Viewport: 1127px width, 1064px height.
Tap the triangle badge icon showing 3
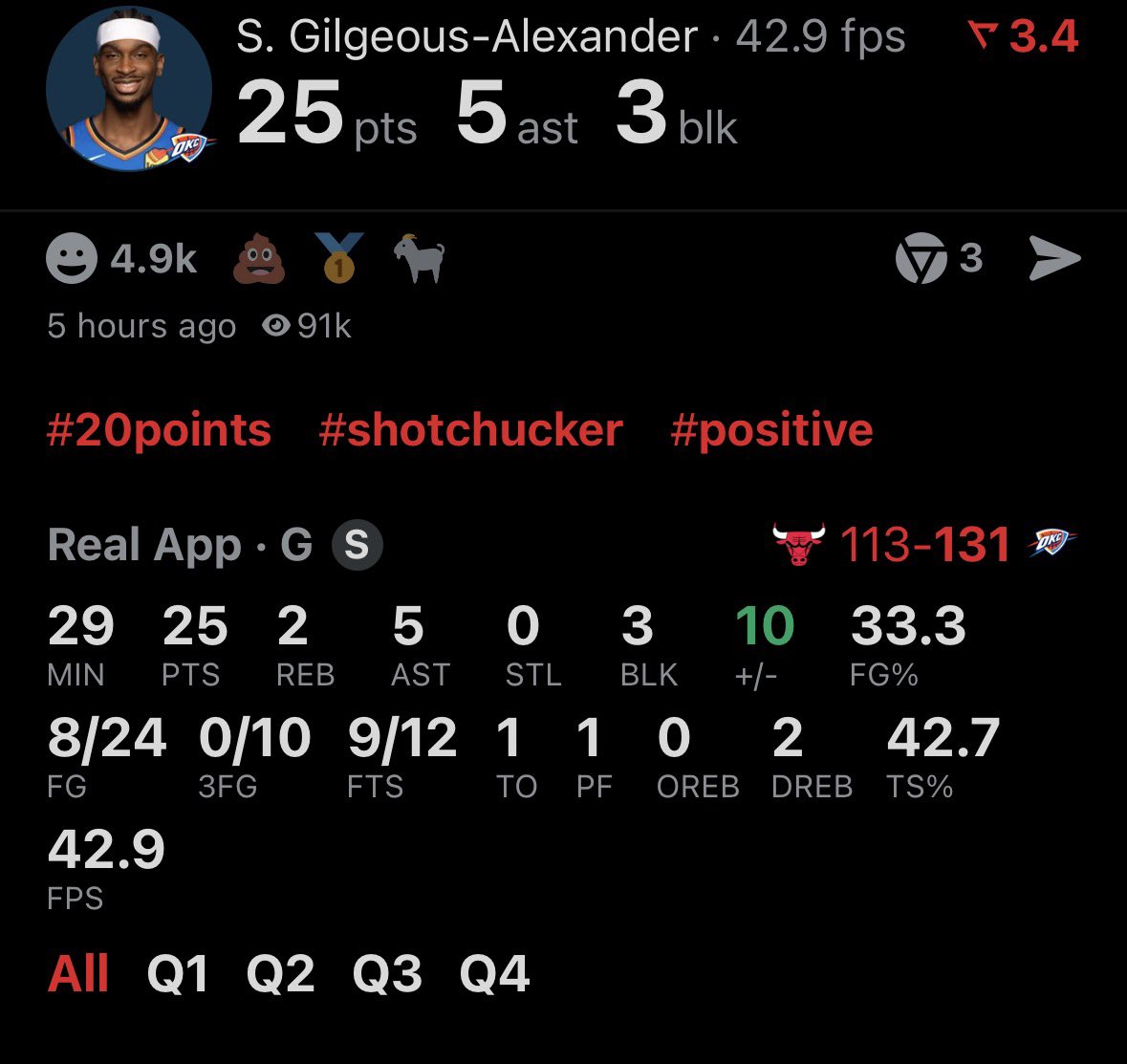tap(921, 259)
